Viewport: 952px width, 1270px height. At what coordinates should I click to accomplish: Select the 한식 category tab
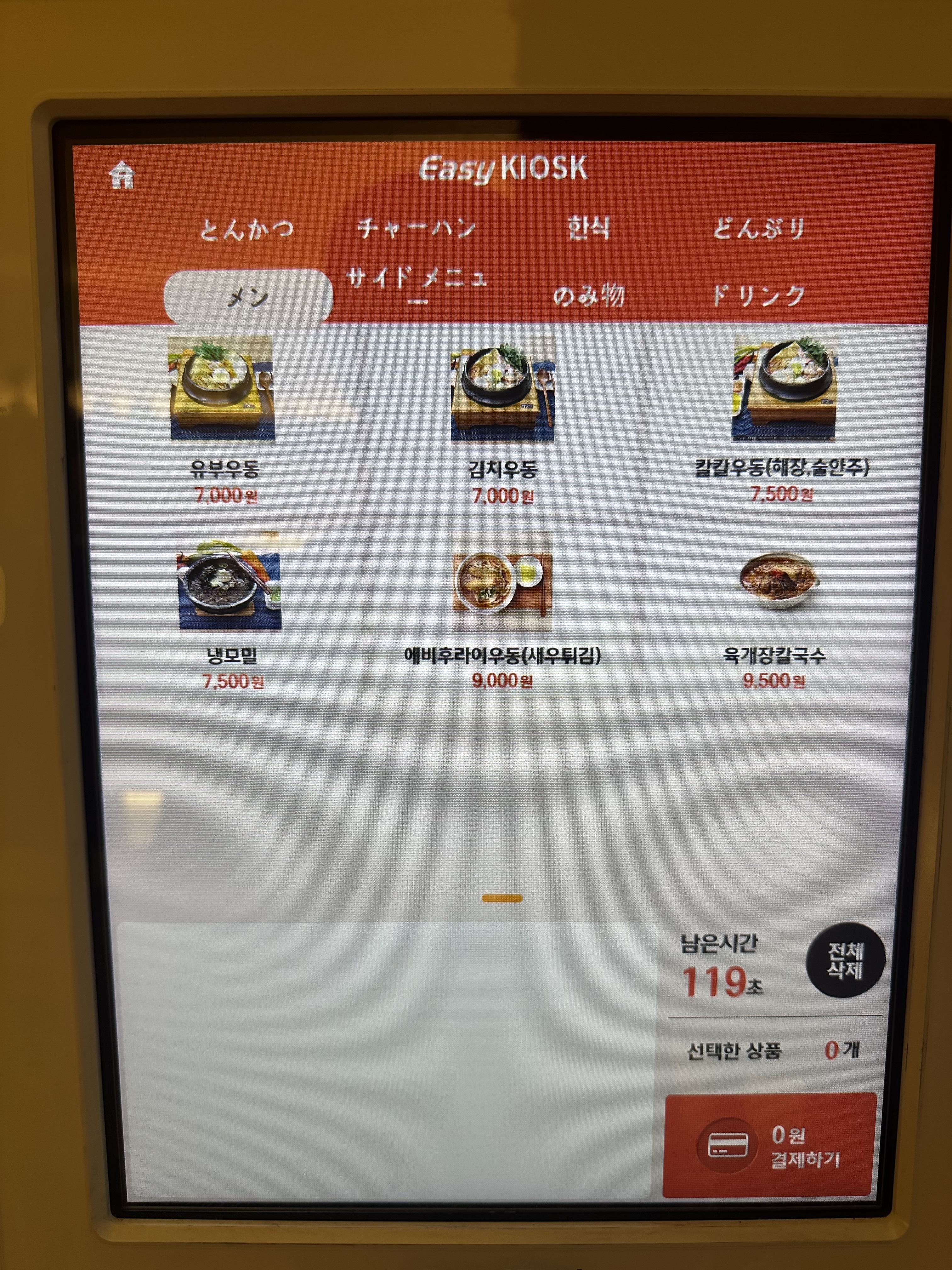click(588, 228)
